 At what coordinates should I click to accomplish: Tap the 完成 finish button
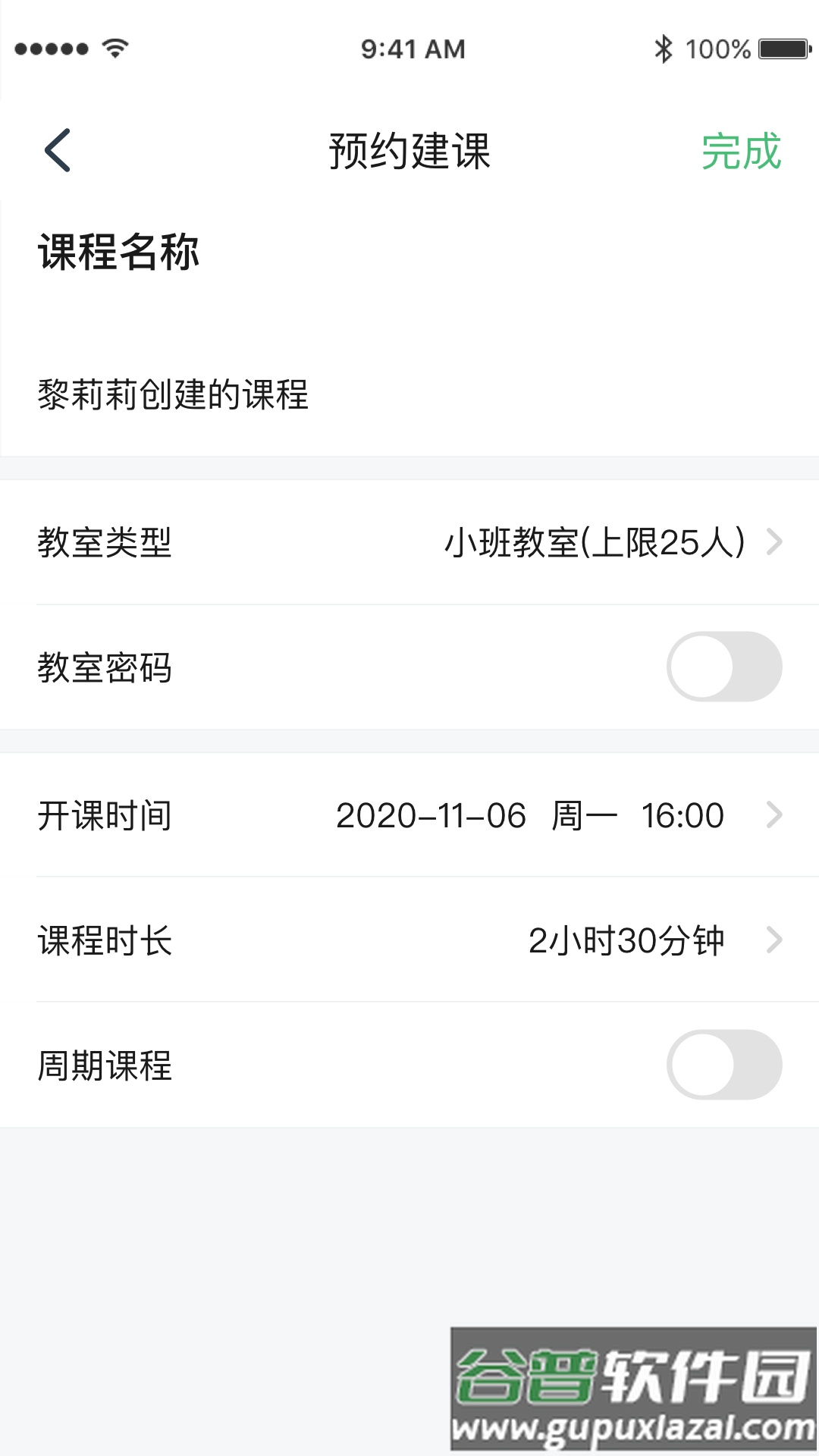coord(741,150)
